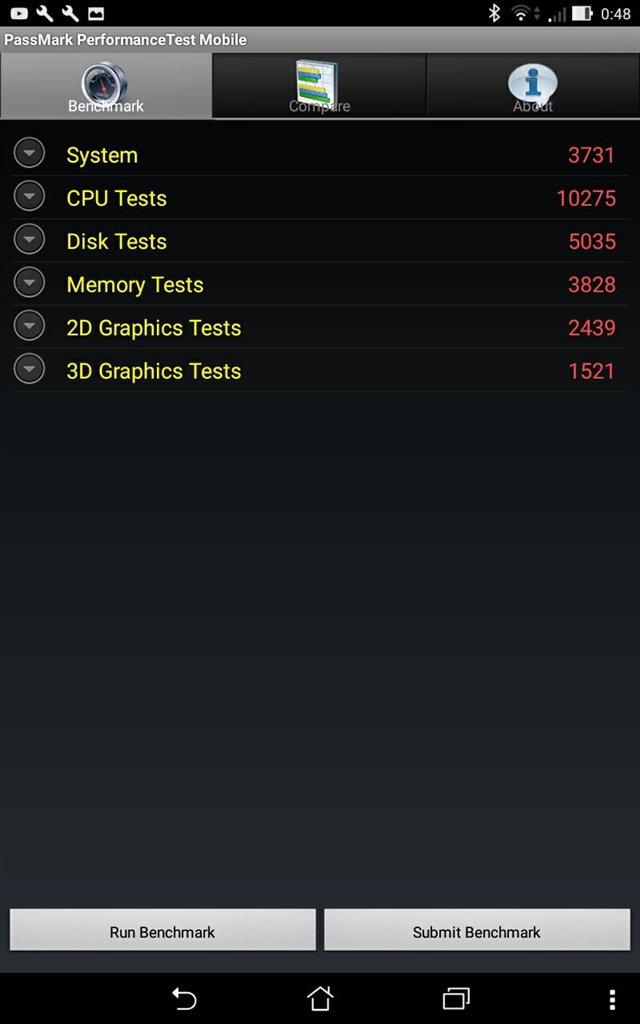
Task: Switch to the Compare tab
Action: (319, 86)
